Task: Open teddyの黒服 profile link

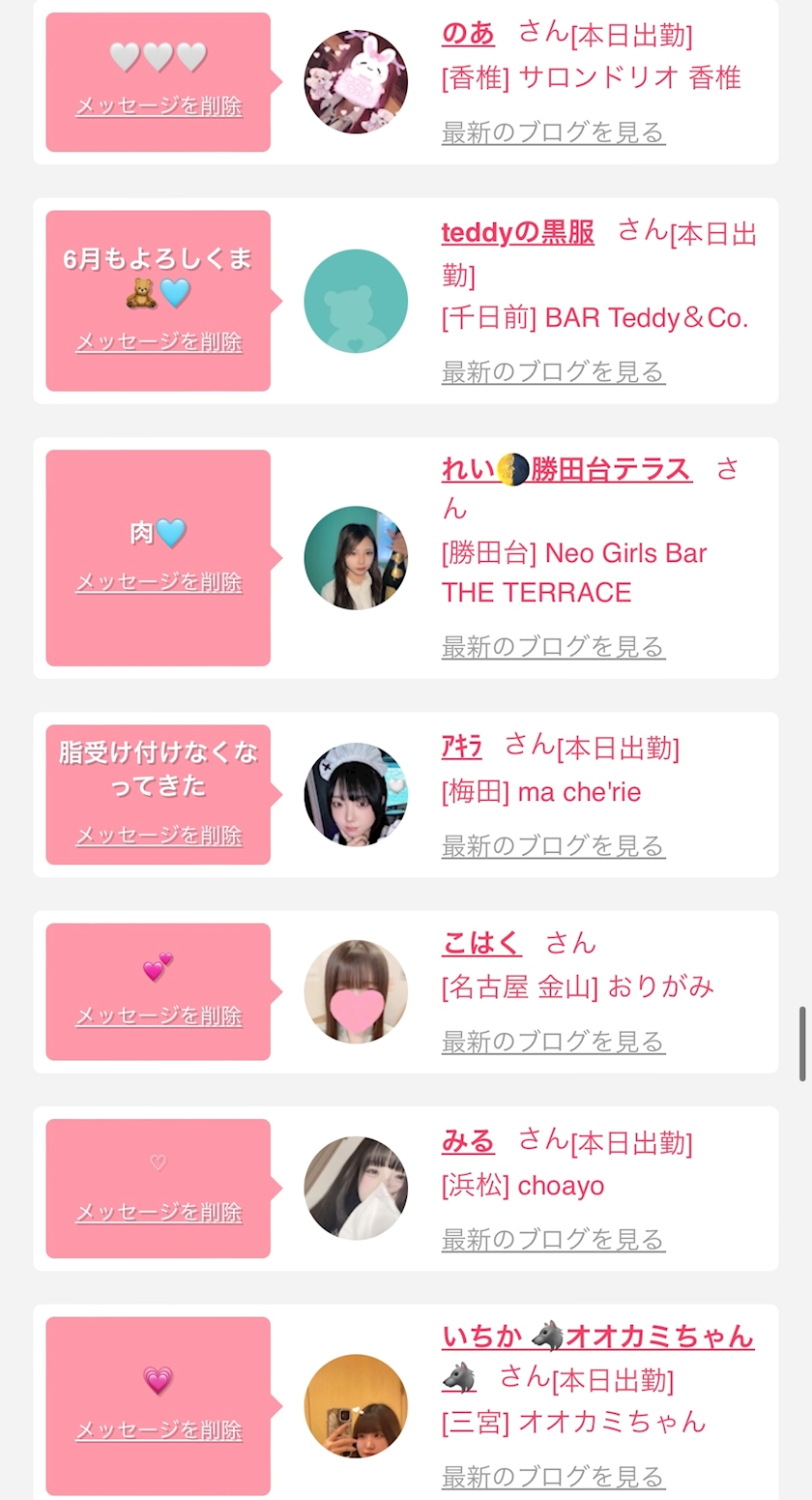Action: [x=517, y=233]
